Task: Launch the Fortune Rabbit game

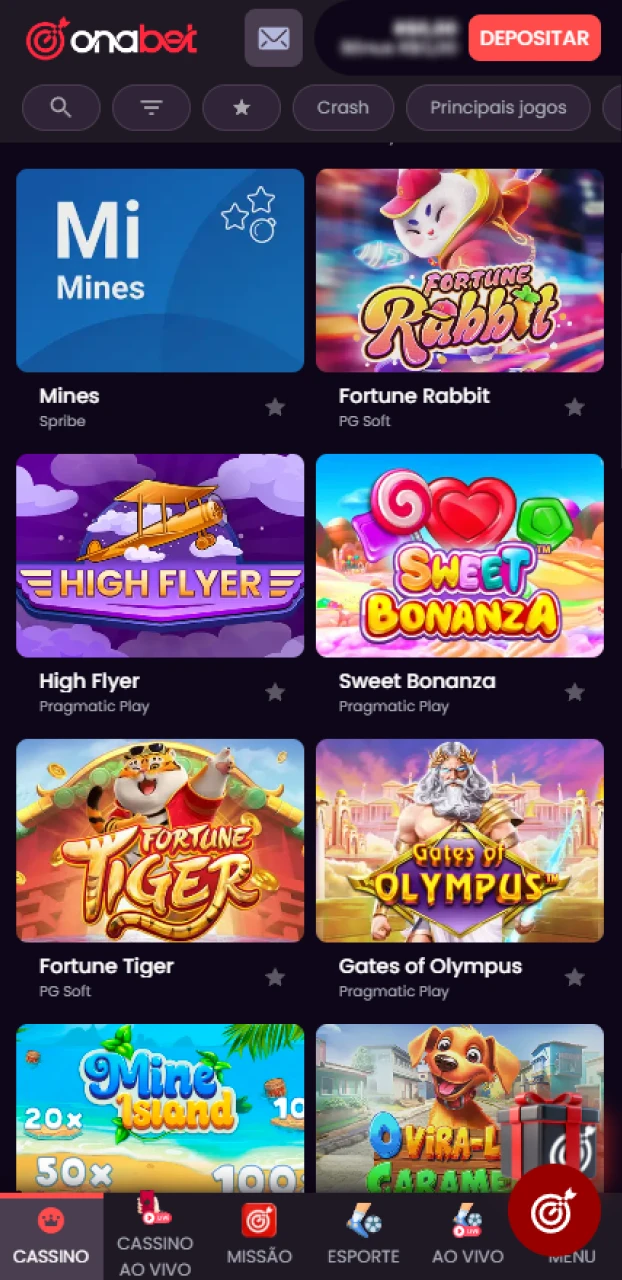Action: tap(460, 270)
